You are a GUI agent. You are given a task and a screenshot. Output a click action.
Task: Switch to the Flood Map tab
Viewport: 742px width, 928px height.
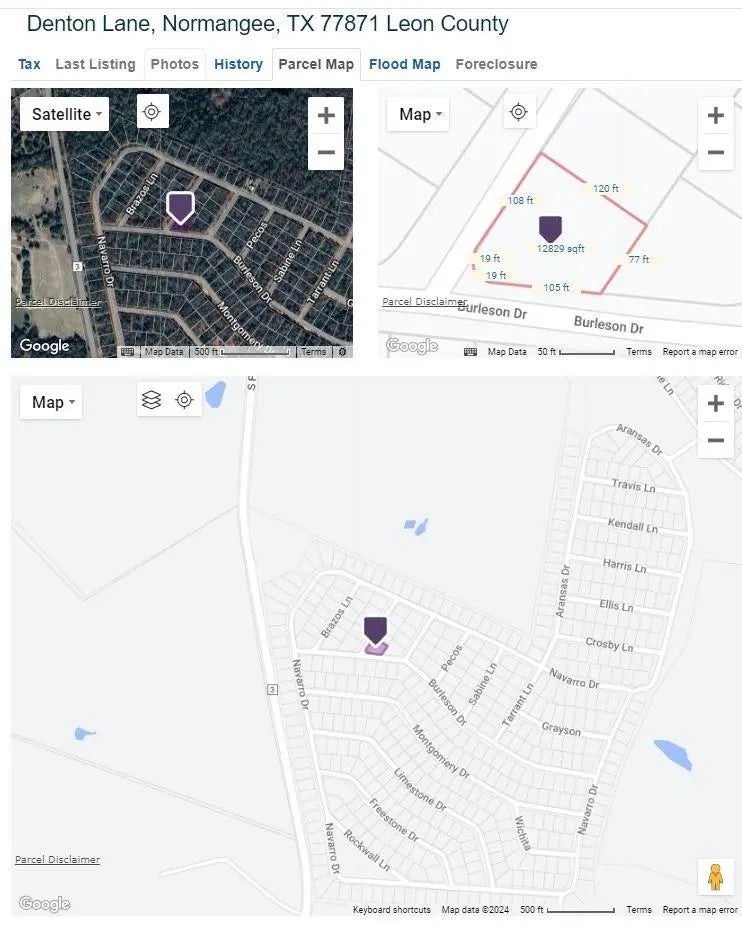coord(404,64)
